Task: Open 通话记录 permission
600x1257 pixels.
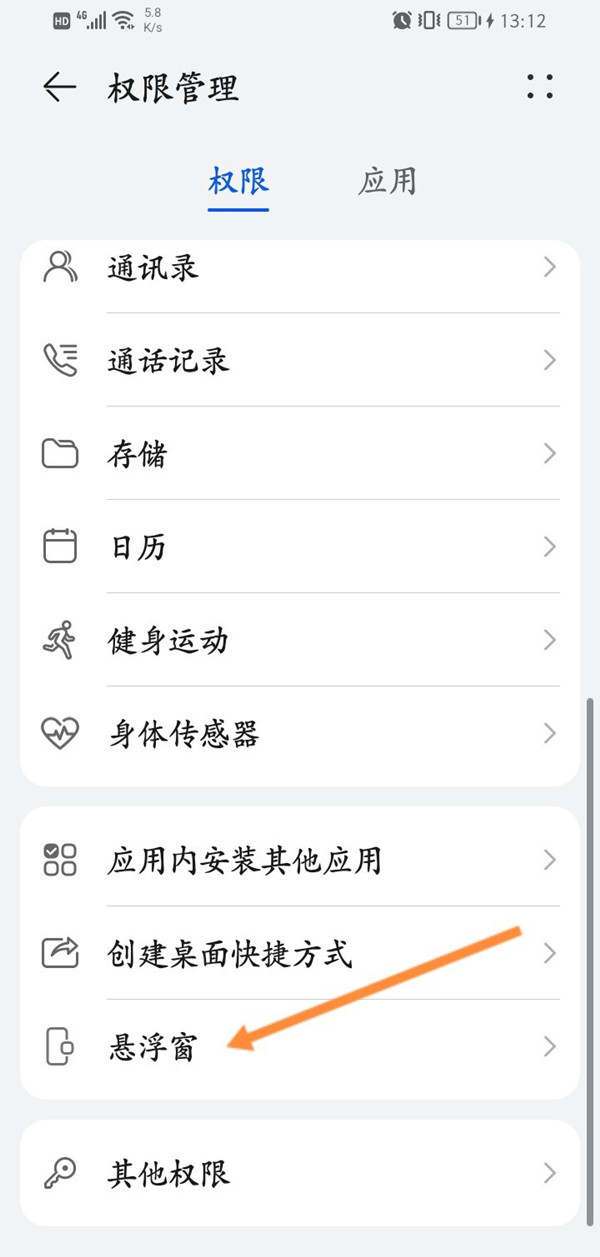Action: tap(300, 360)
